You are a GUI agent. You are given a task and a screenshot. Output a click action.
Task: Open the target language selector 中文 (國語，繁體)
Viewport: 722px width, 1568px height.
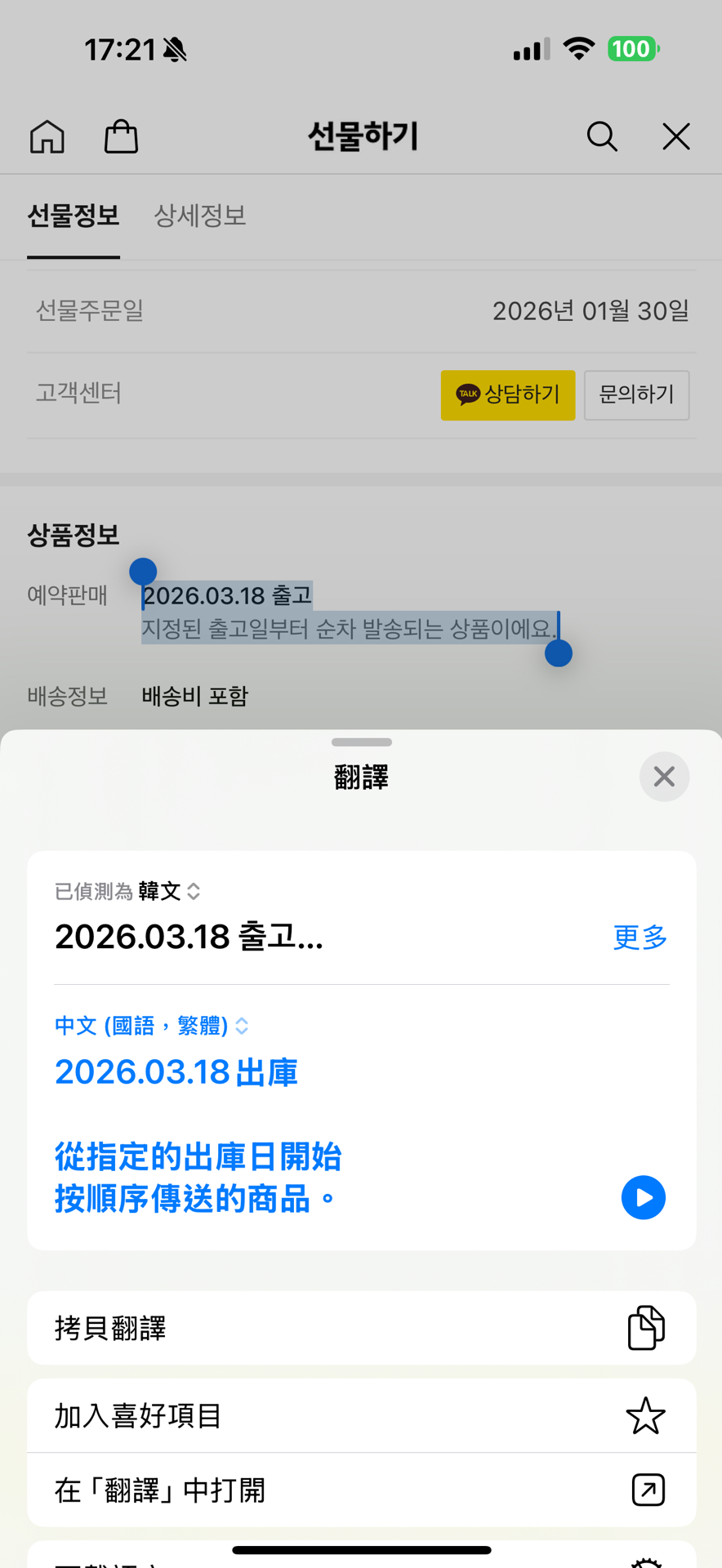(x=151, y=1026)
